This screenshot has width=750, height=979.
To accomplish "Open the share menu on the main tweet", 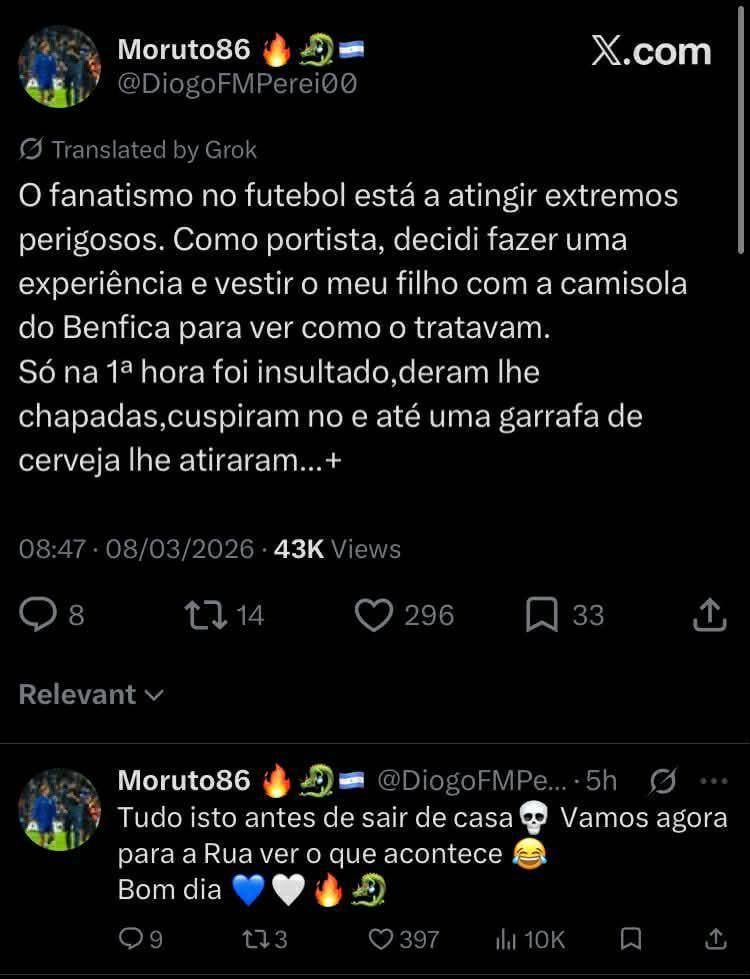I will [x=710, y=615].
